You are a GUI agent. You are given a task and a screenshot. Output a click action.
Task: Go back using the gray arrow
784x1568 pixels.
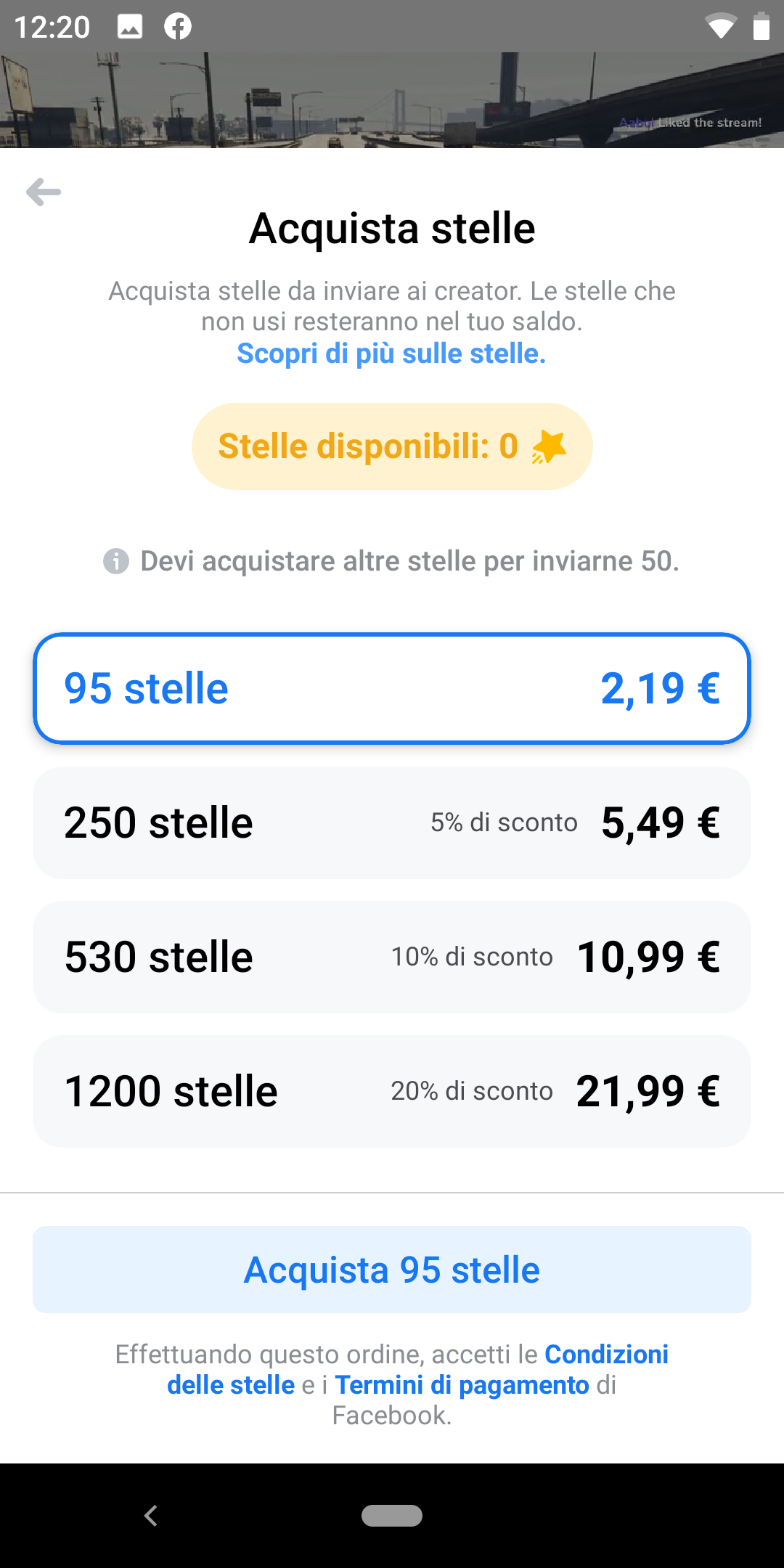[44, 192]
